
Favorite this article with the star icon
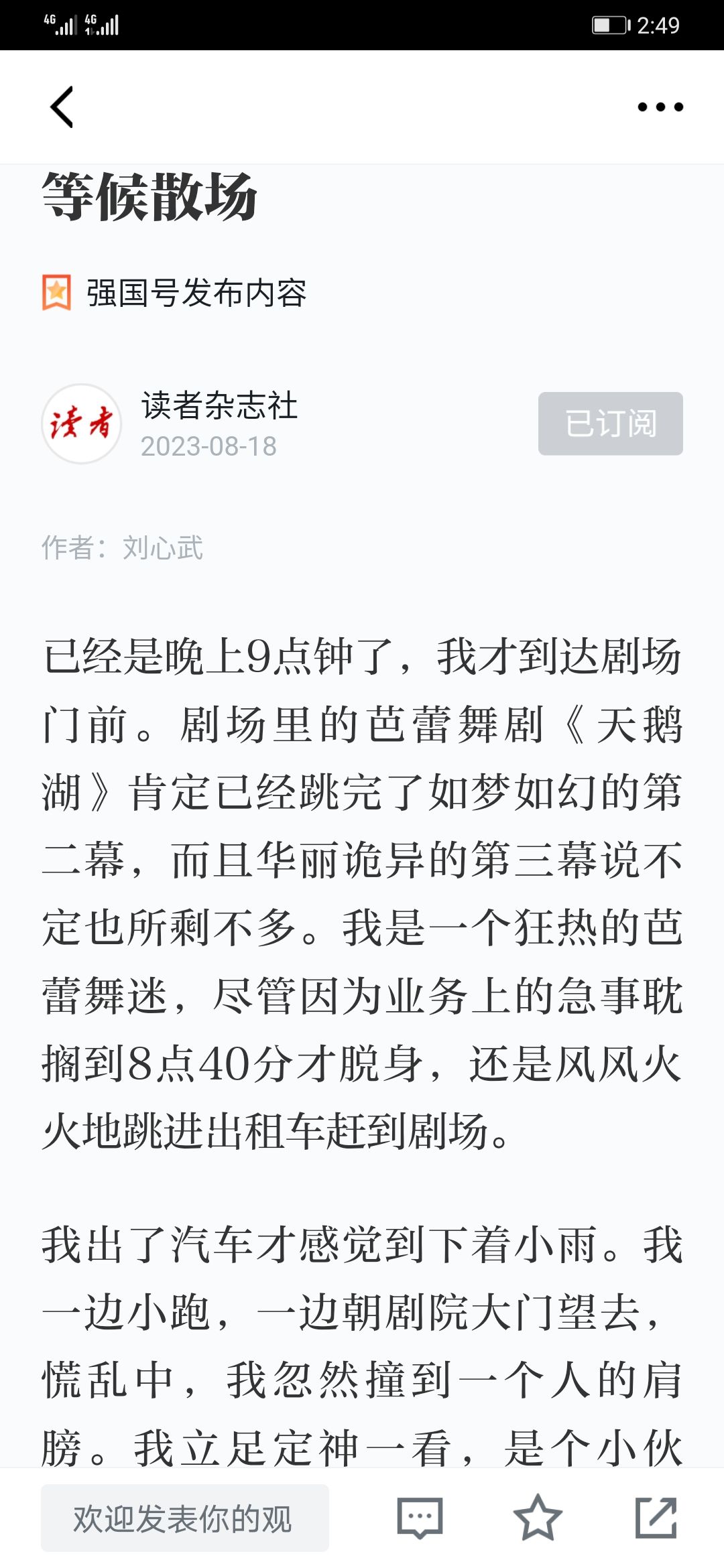tap(538, 1517)
